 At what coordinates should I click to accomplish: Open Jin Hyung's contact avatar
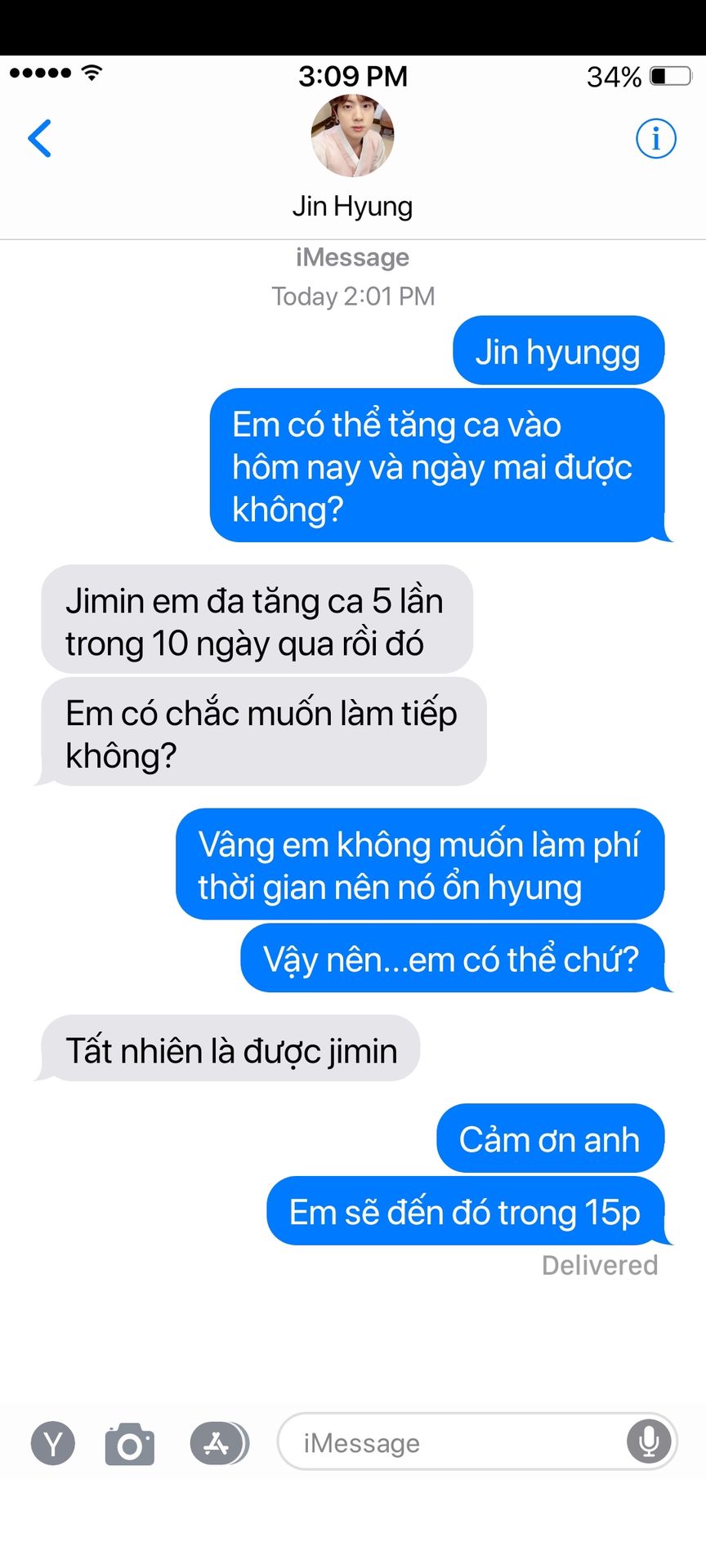pyautogui.click(x=352, y=136)
